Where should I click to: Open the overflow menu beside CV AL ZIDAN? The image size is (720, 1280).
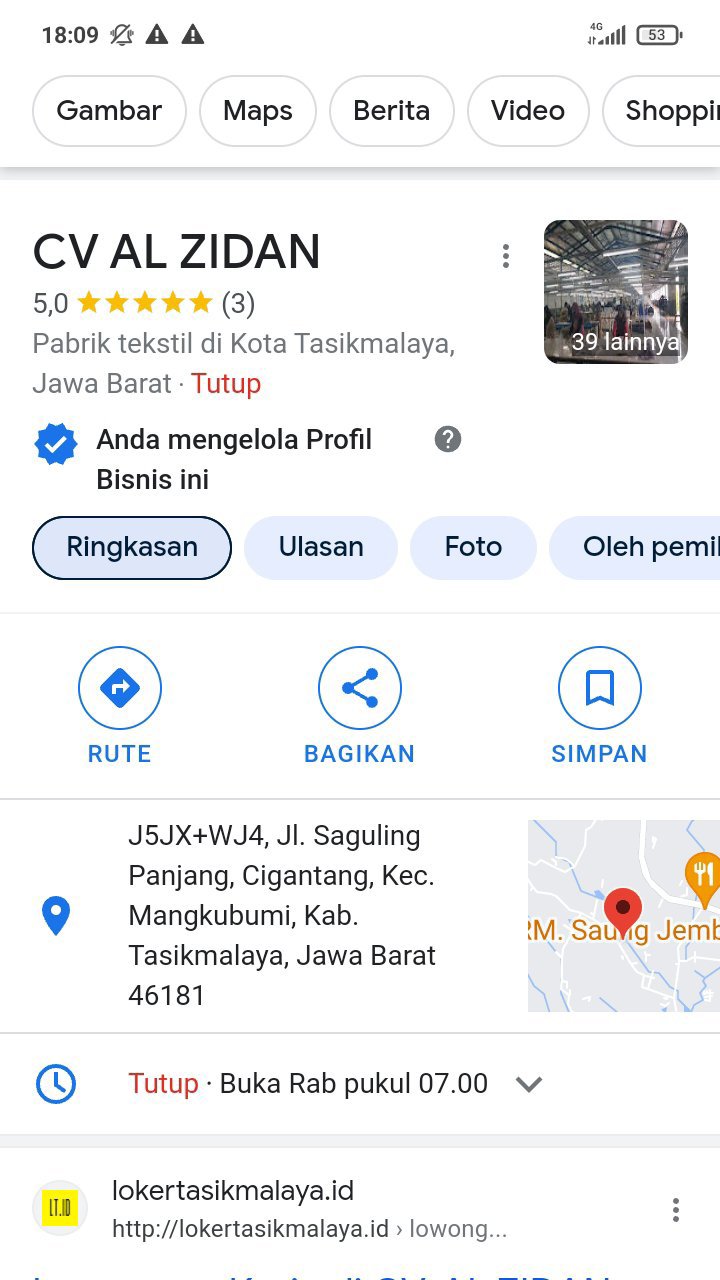point(506,256)
